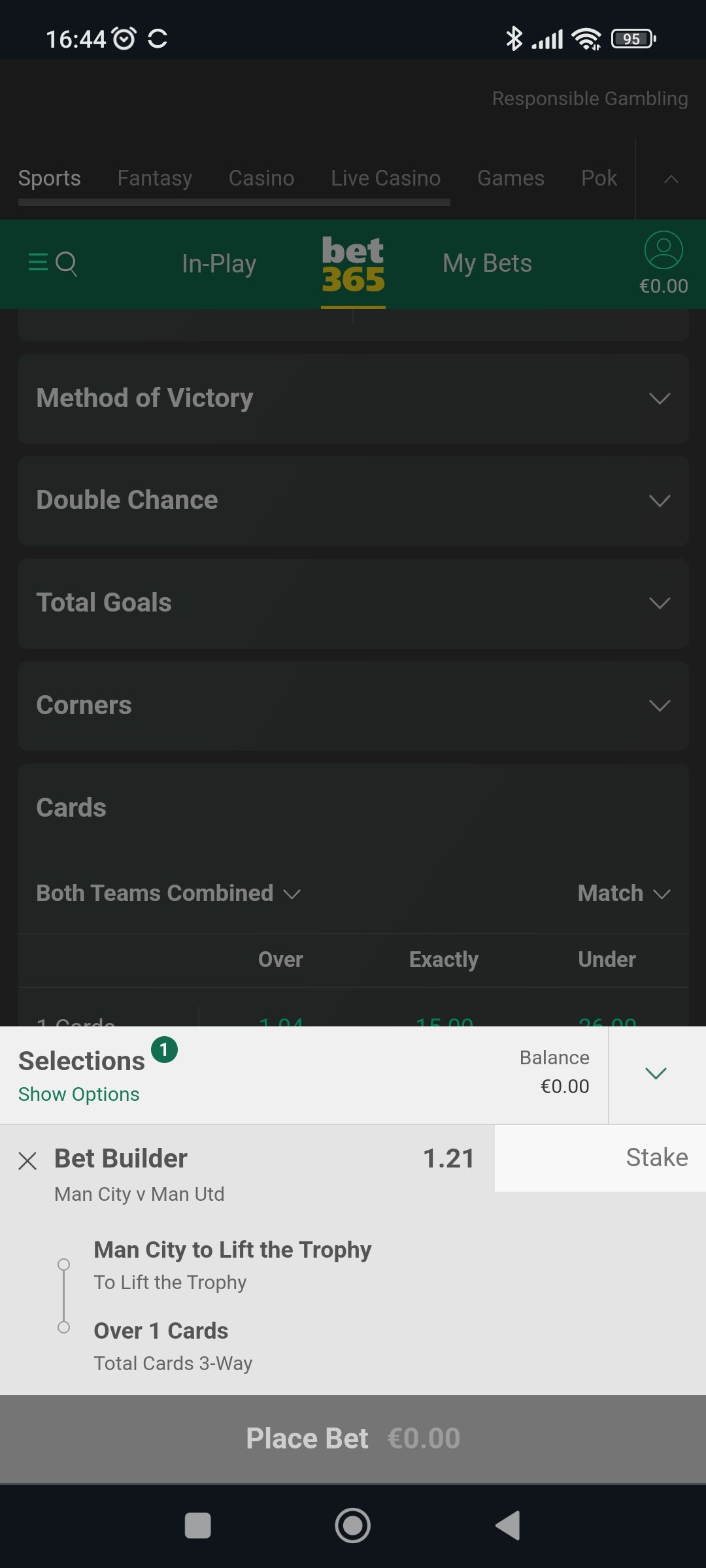The height and width of the screenshot is (1568, 706).
Task: Expand the Total Goals market
Action: pos(353,603)
